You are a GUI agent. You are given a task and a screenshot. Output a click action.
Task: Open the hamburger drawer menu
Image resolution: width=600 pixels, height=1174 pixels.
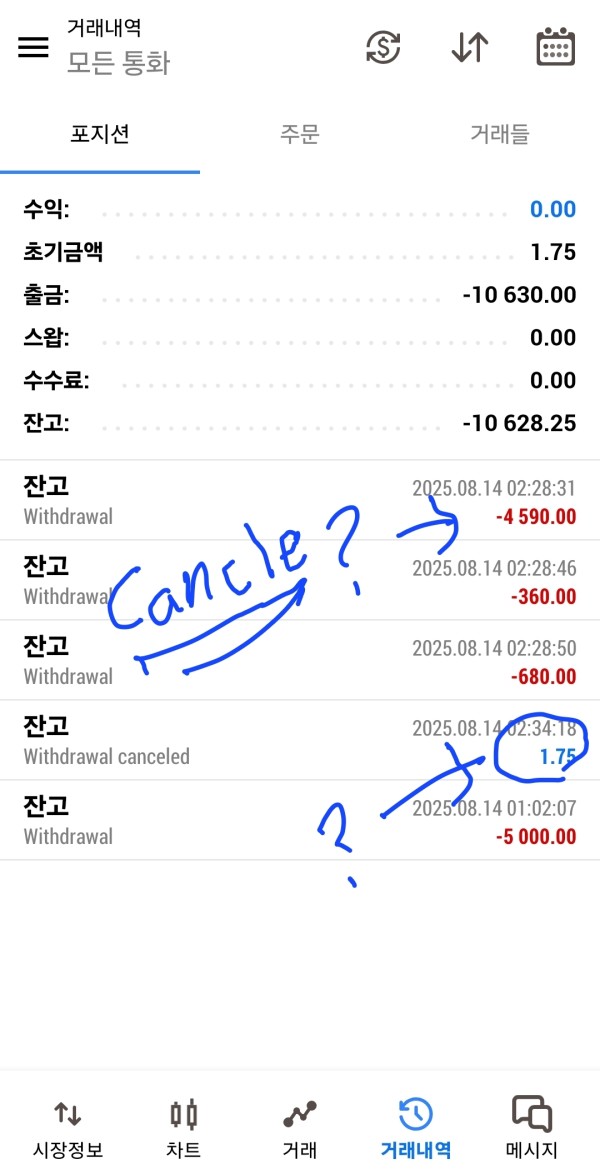point(33,48)
